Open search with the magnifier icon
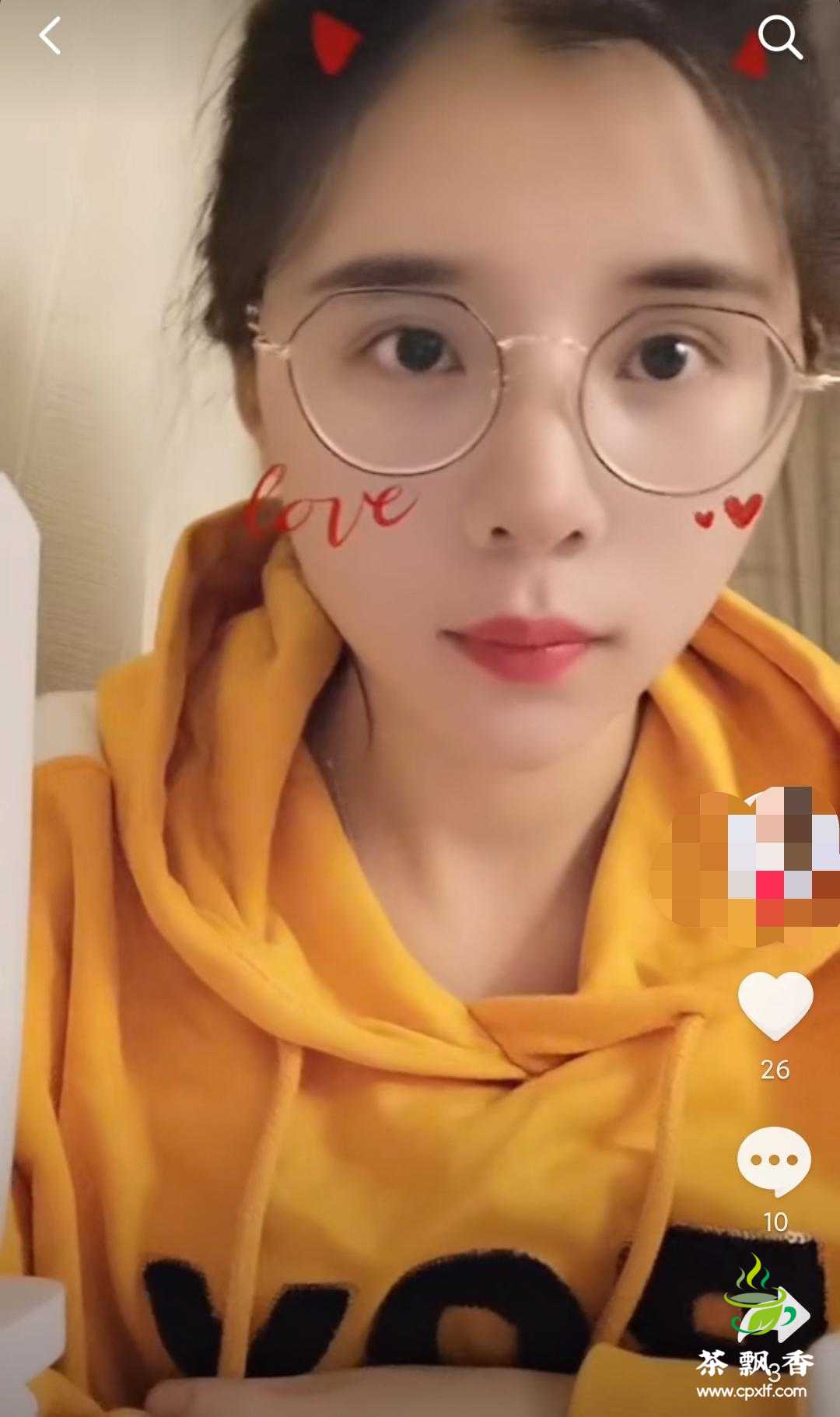This screenshot has width=840, height=1417. point(779,37)
